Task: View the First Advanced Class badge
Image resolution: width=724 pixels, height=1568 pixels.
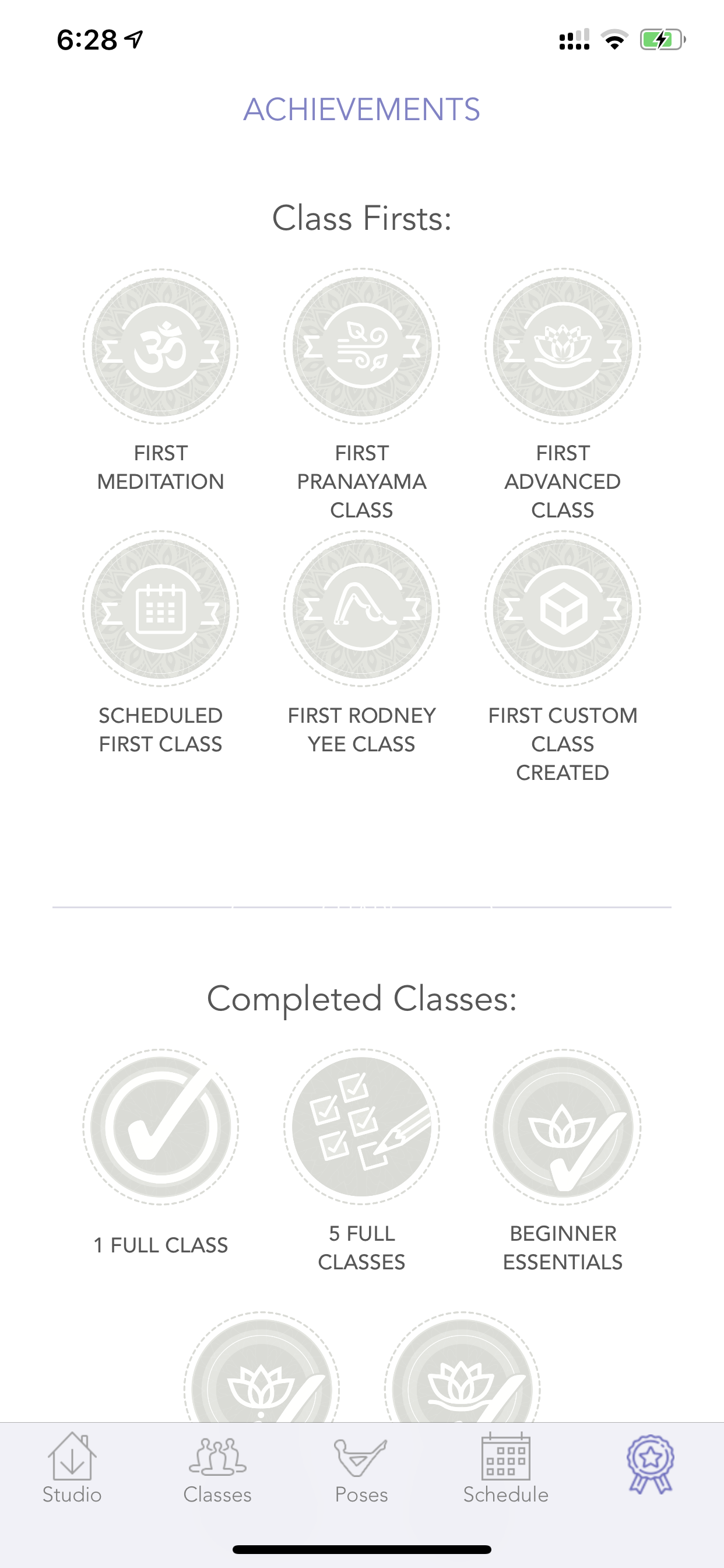Action: click(563, 346)
